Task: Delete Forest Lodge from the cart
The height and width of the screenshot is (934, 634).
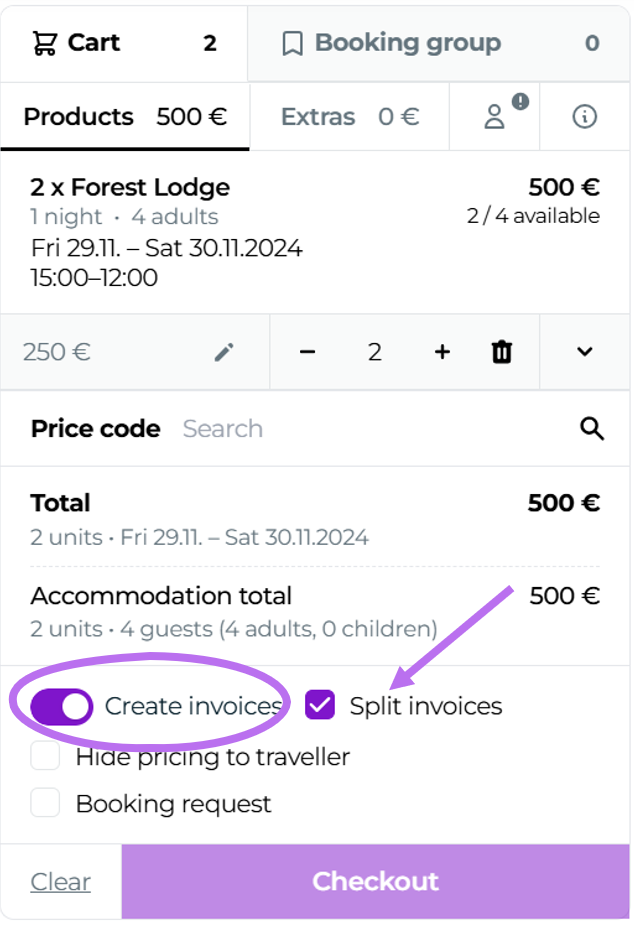Action: [x=502, y=352]
